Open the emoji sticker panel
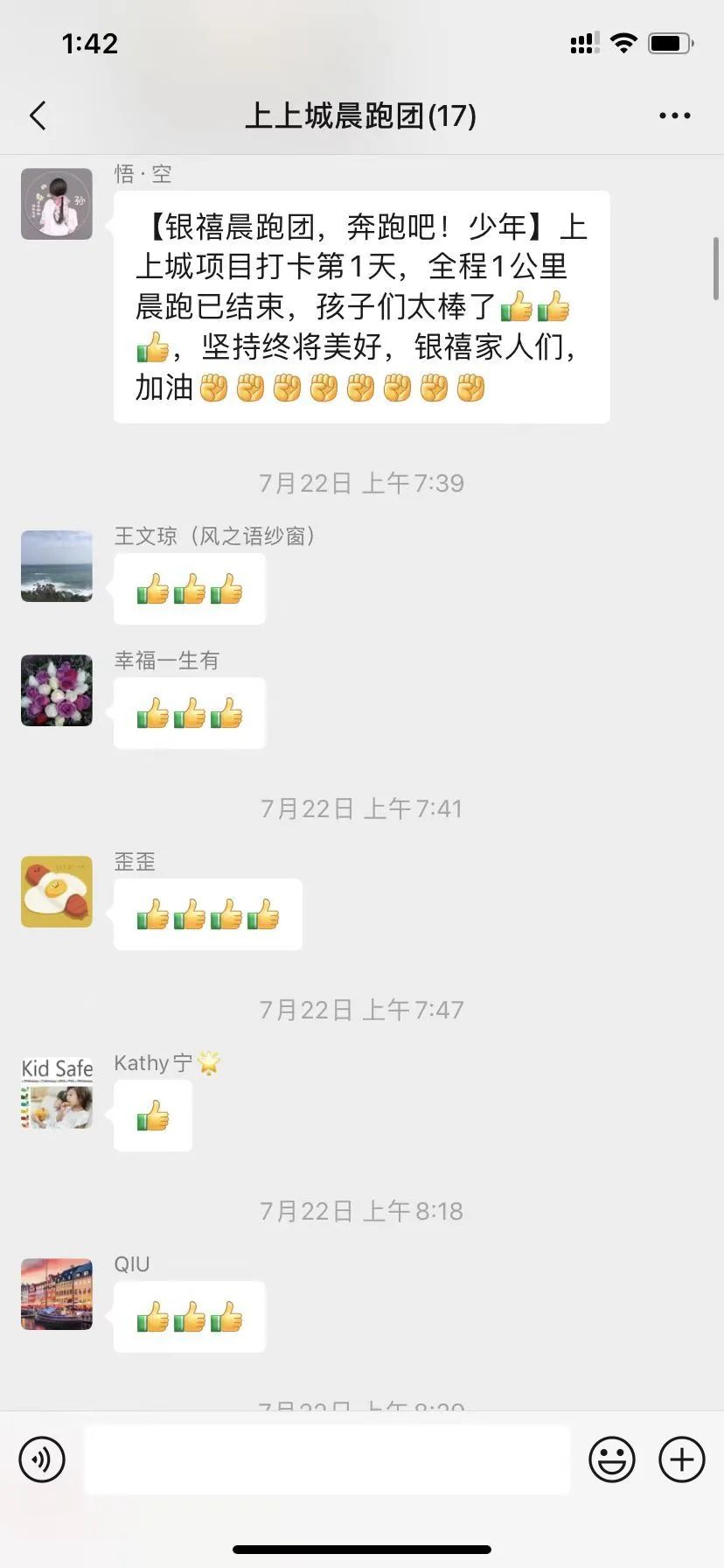This screenshot has width=724, height=1568. tap(611, 1459)
